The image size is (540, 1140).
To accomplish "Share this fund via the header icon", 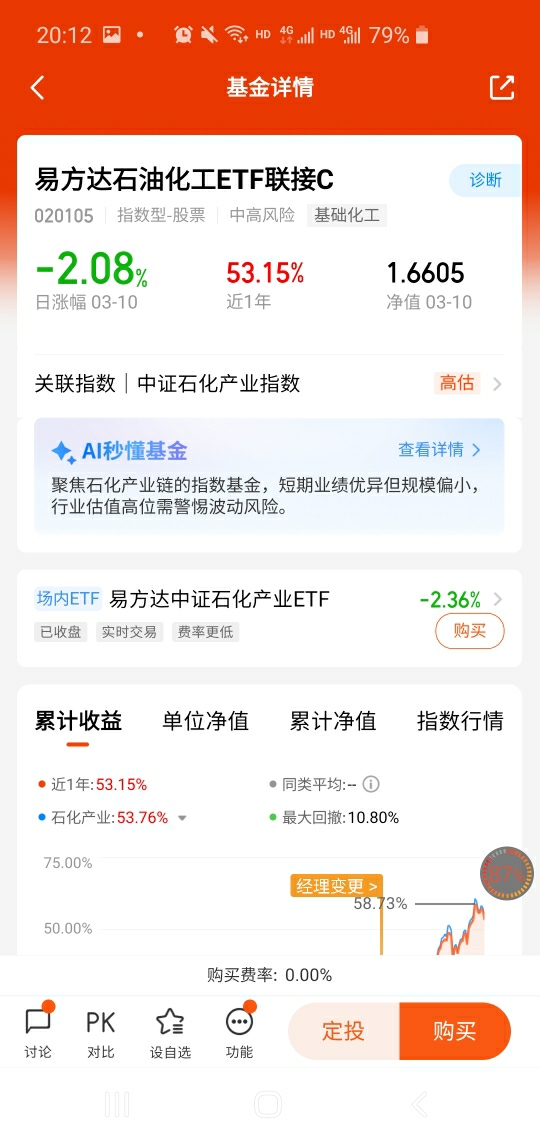I will coord(501,87).
